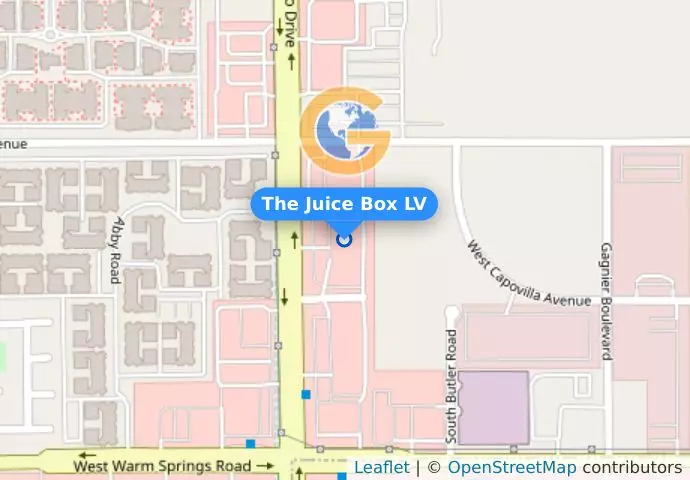Open the Leaflet attribution link
The height and width of the screenshot is (480, 690).
click(x=381, y=467)
